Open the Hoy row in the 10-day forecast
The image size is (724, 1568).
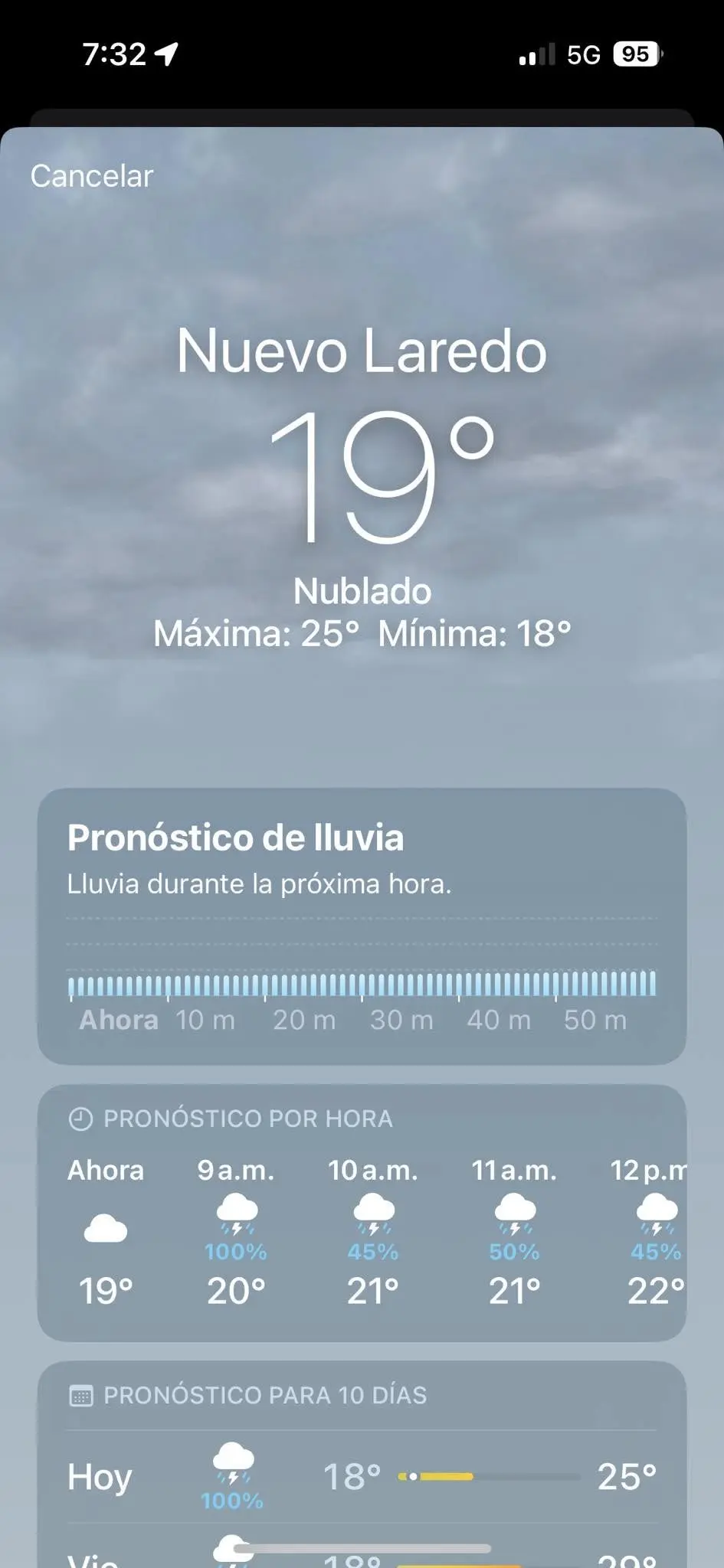pos(362,1477)
